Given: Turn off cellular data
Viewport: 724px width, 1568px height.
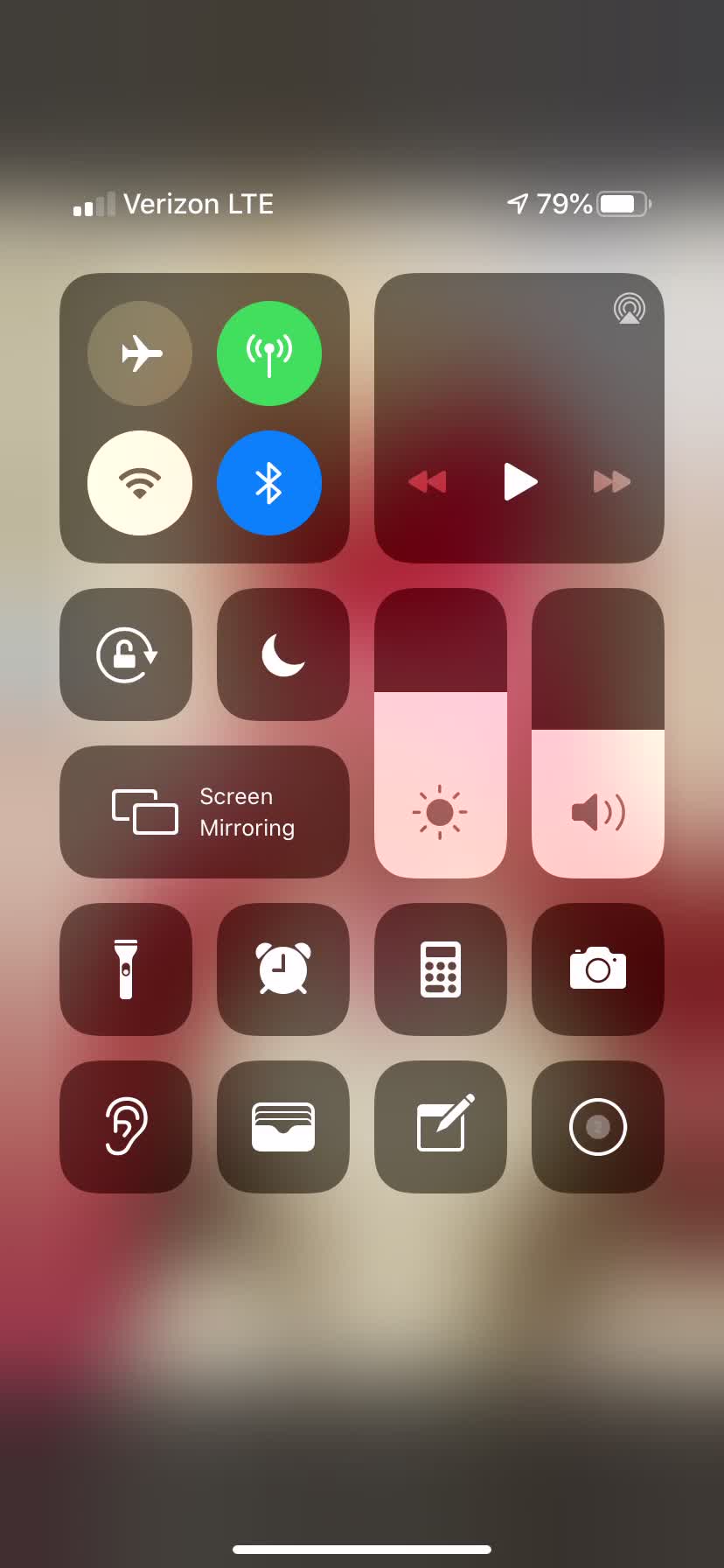Looking at the screenshot, I should point(269,353).
